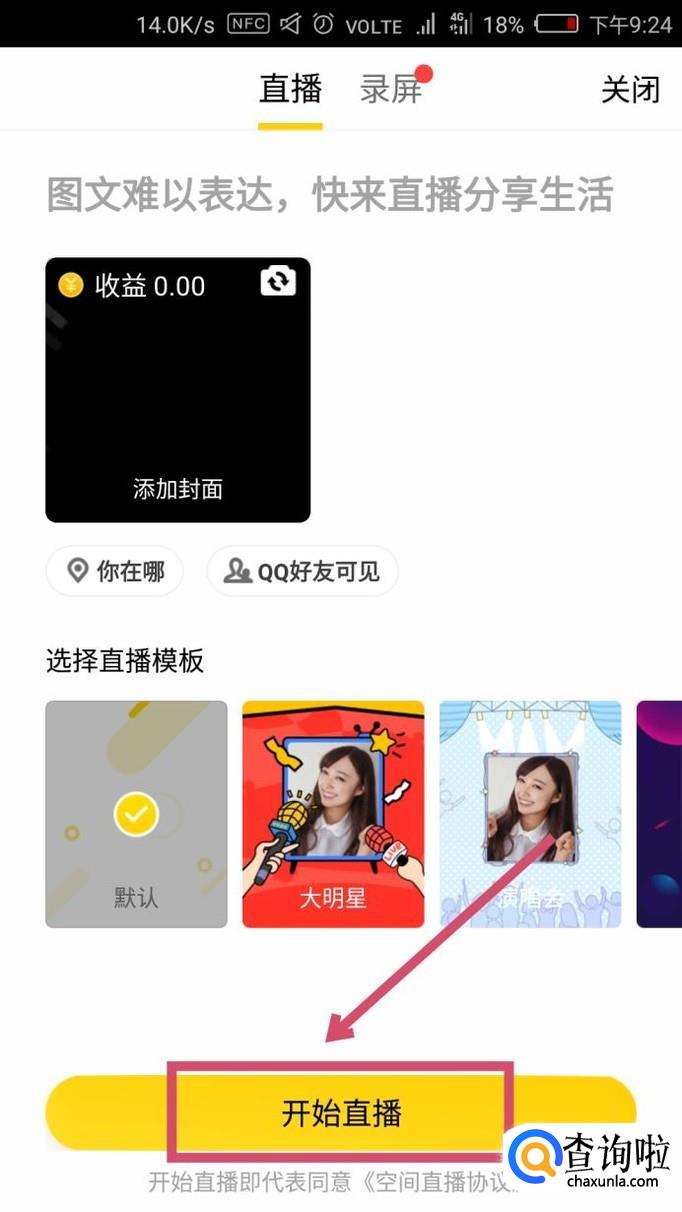
Task: Switch to the 录屏 tab
Action: click(391, 89)
